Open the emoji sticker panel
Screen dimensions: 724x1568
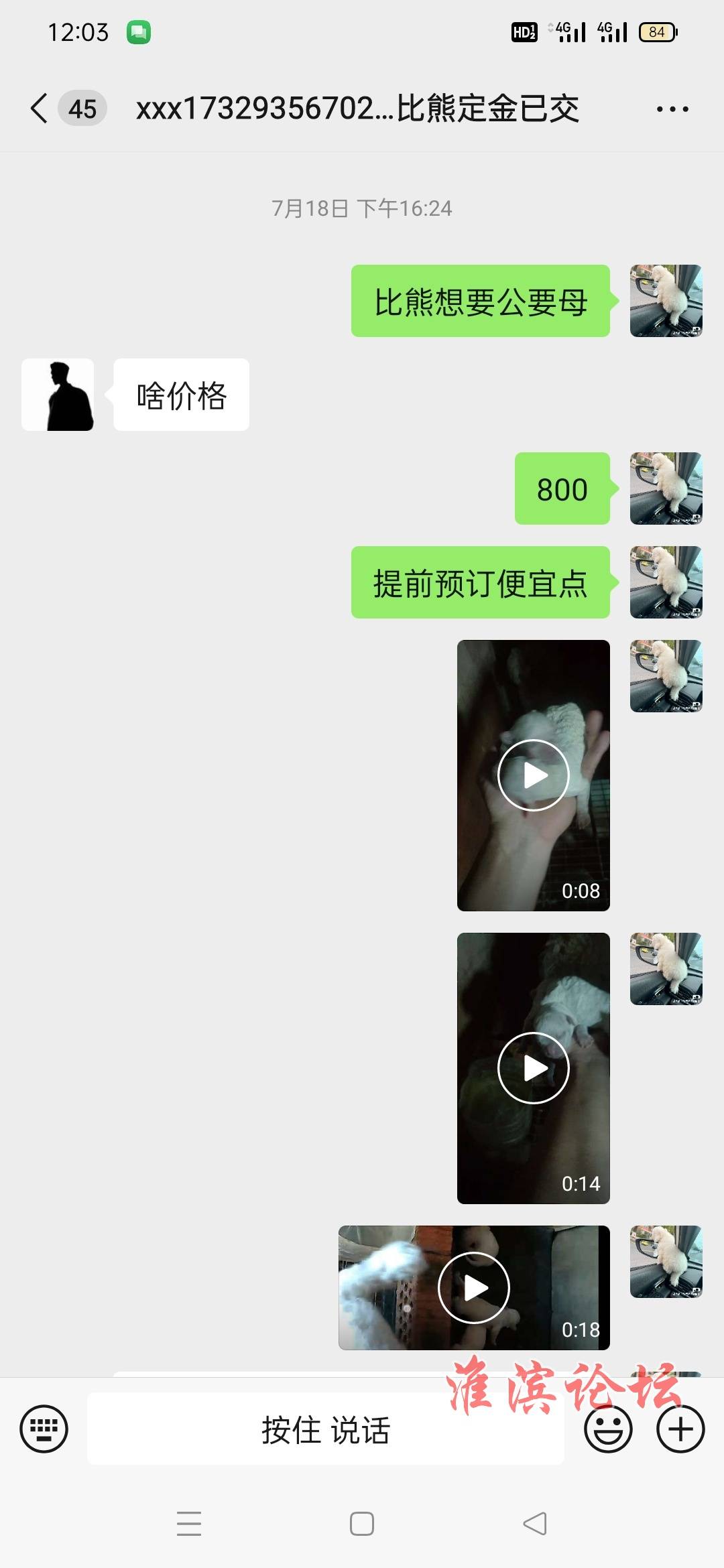coord(608,1429)
